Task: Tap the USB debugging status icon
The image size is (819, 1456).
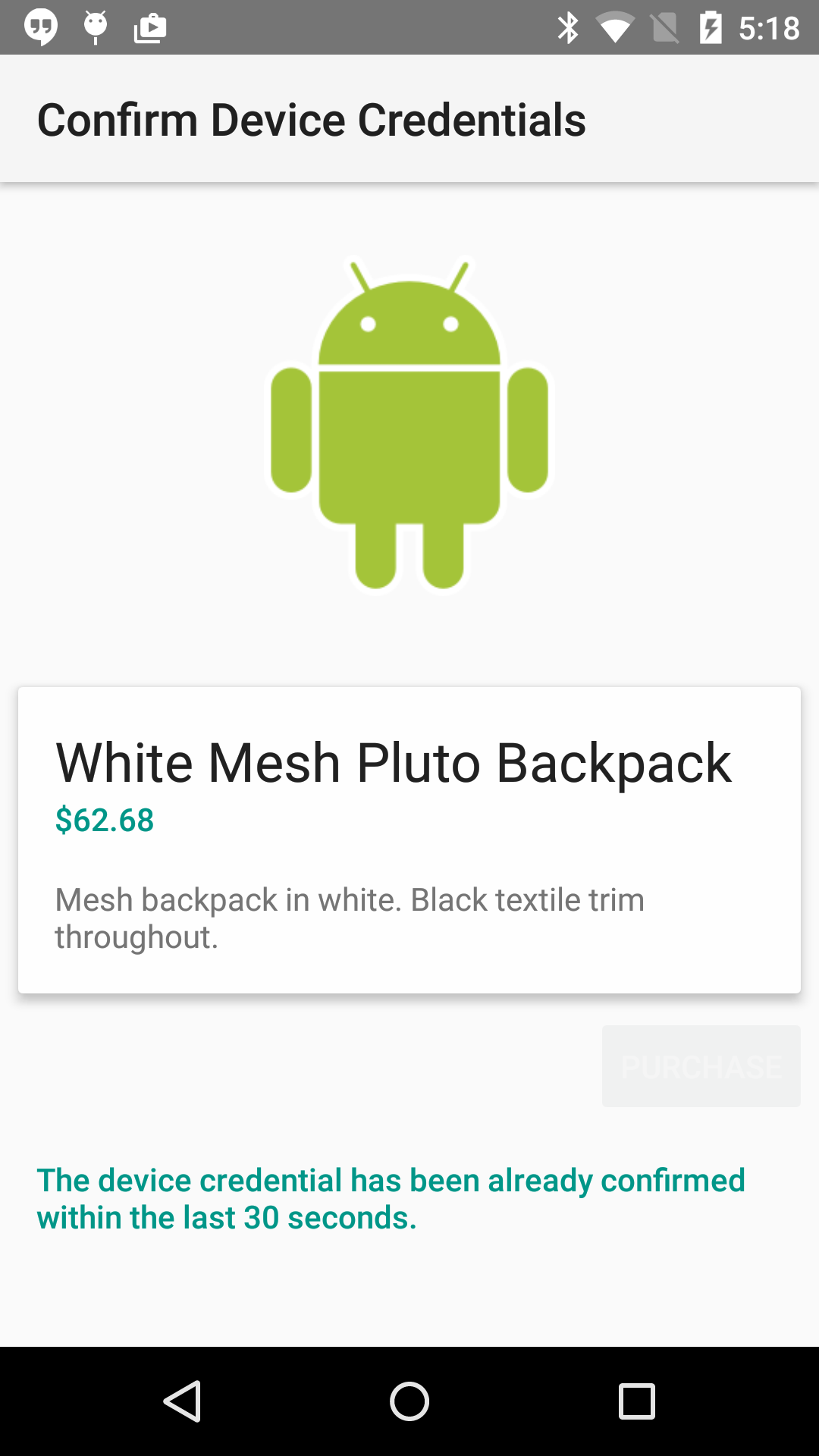Action: point(95,27)
